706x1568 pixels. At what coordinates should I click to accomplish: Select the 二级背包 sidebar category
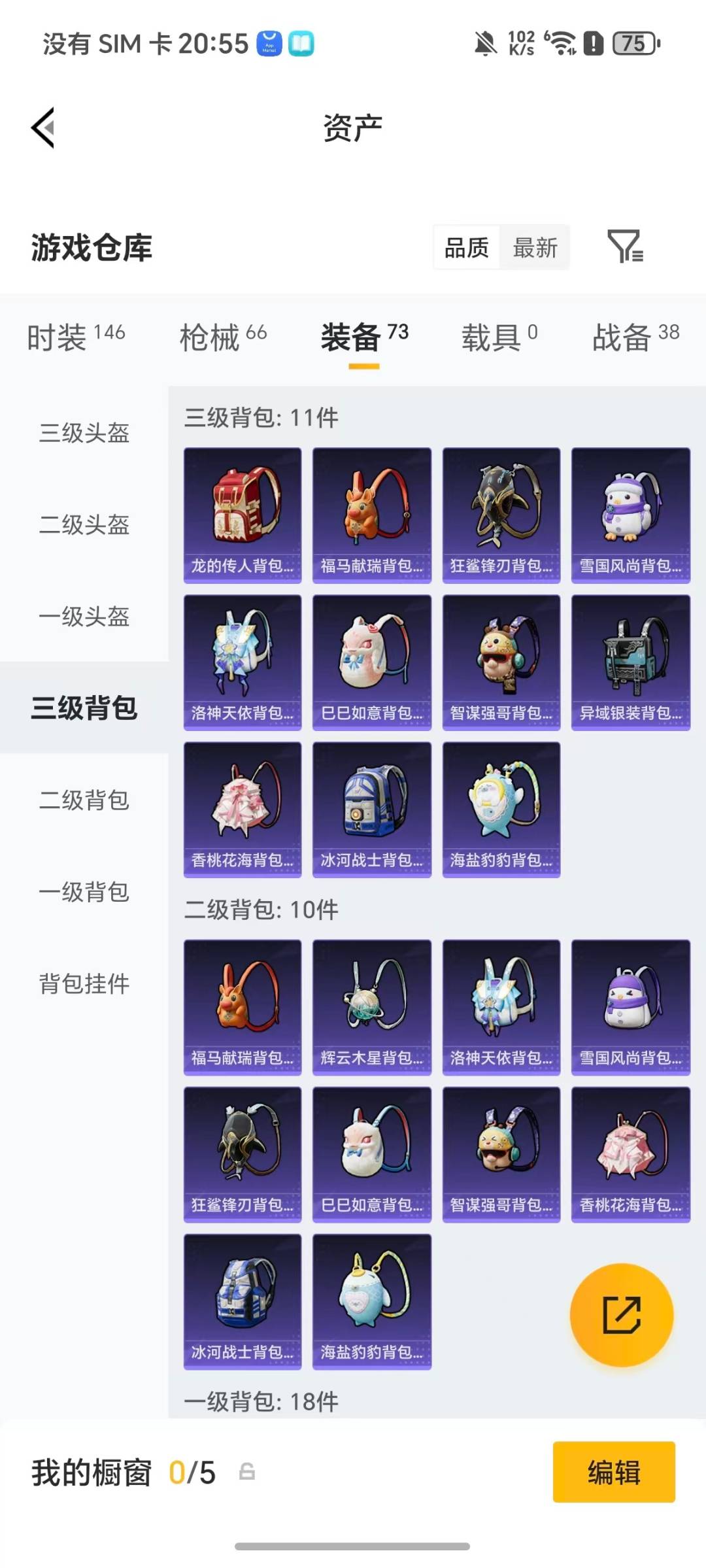point(84,800)
